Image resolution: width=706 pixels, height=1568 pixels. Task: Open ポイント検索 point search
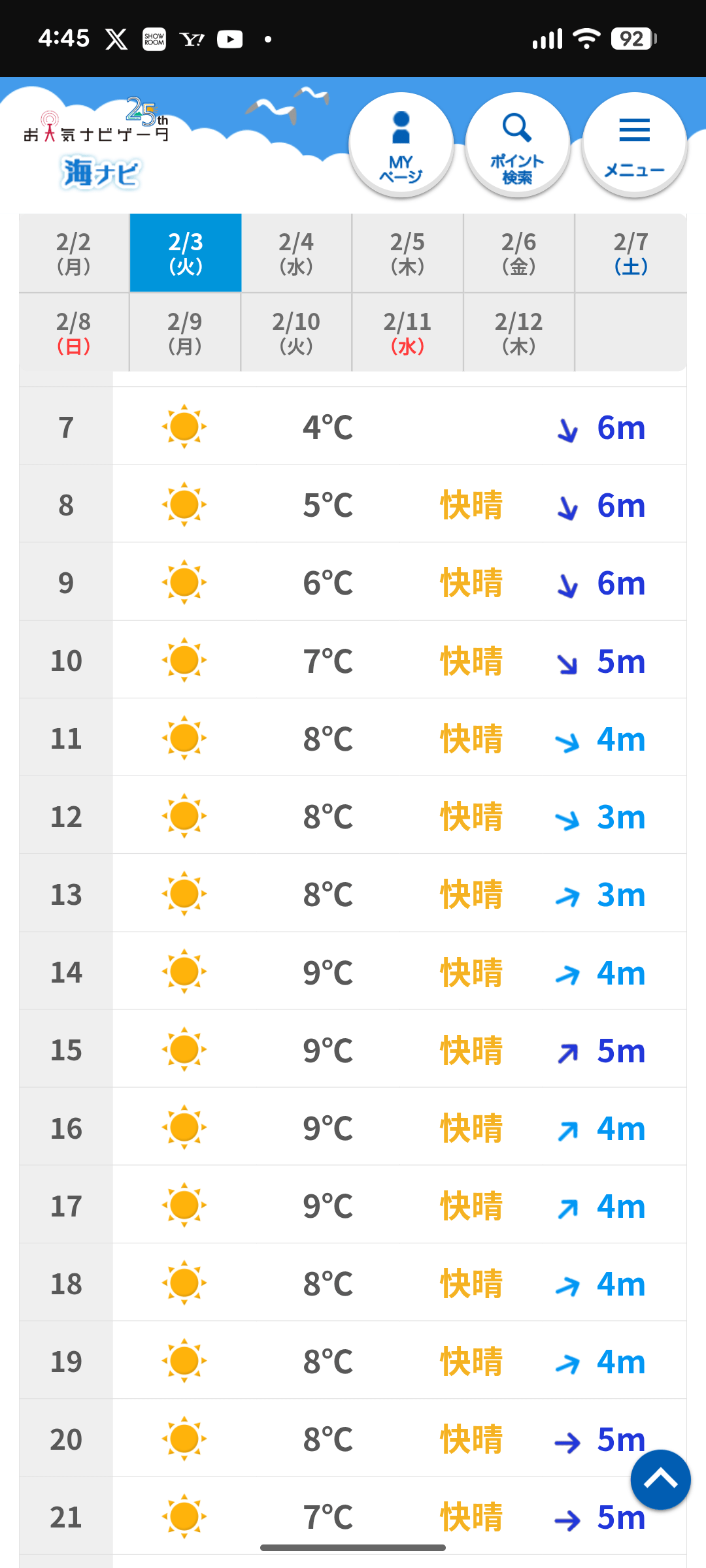point(517,145)
